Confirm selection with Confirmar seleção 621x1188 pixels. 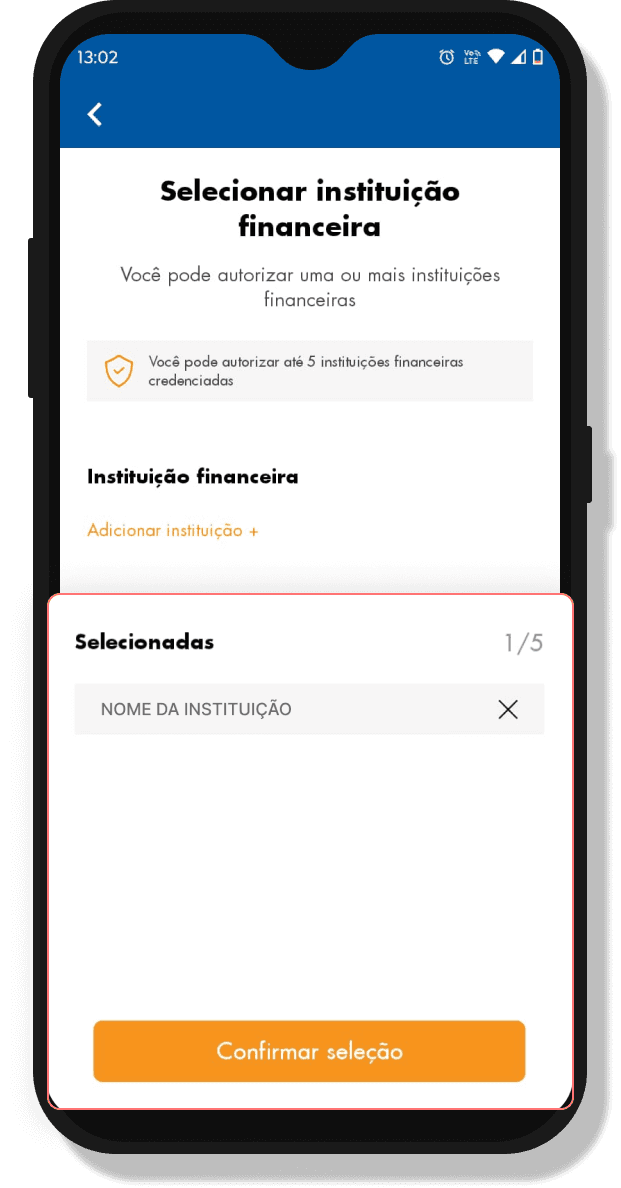309,1051
